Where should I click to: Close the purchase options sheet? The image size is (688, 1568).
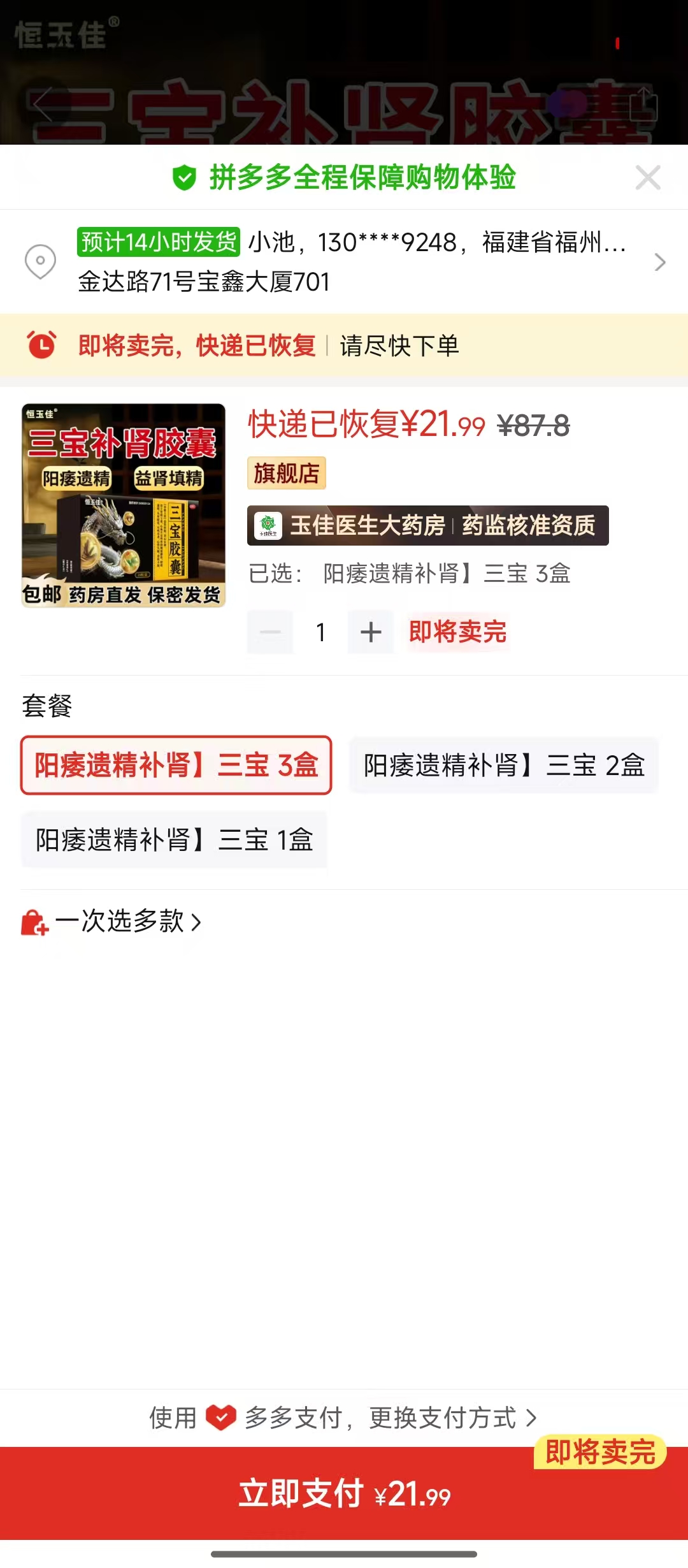click(x=648, y=178)
